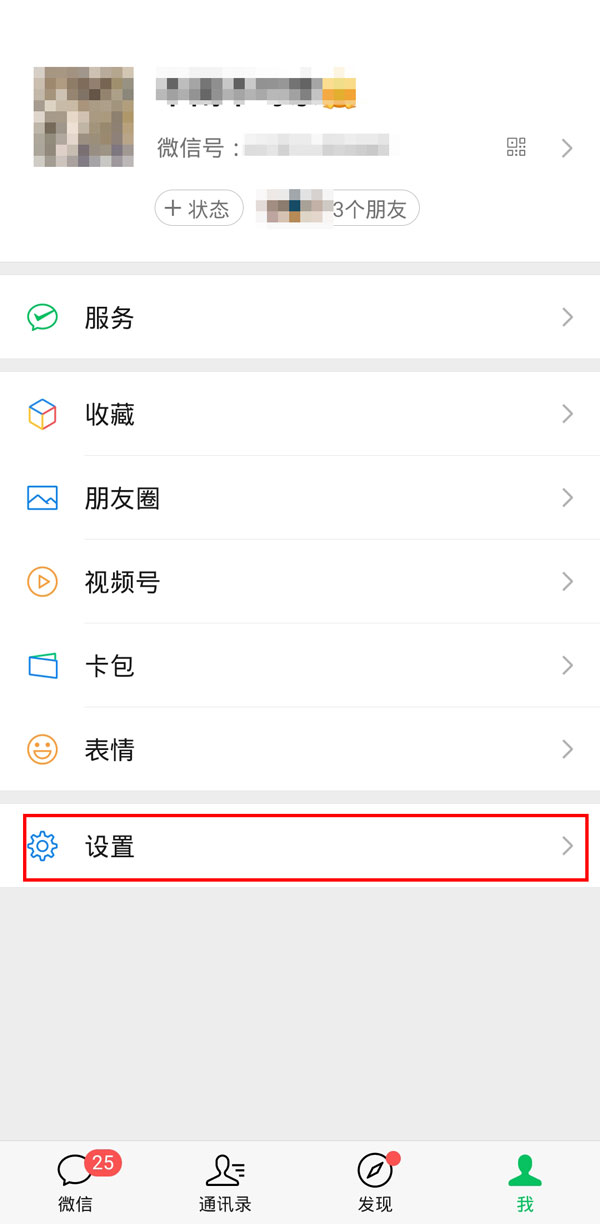
Task: Select the 我 me tab
Action: tap(525, 1181)
